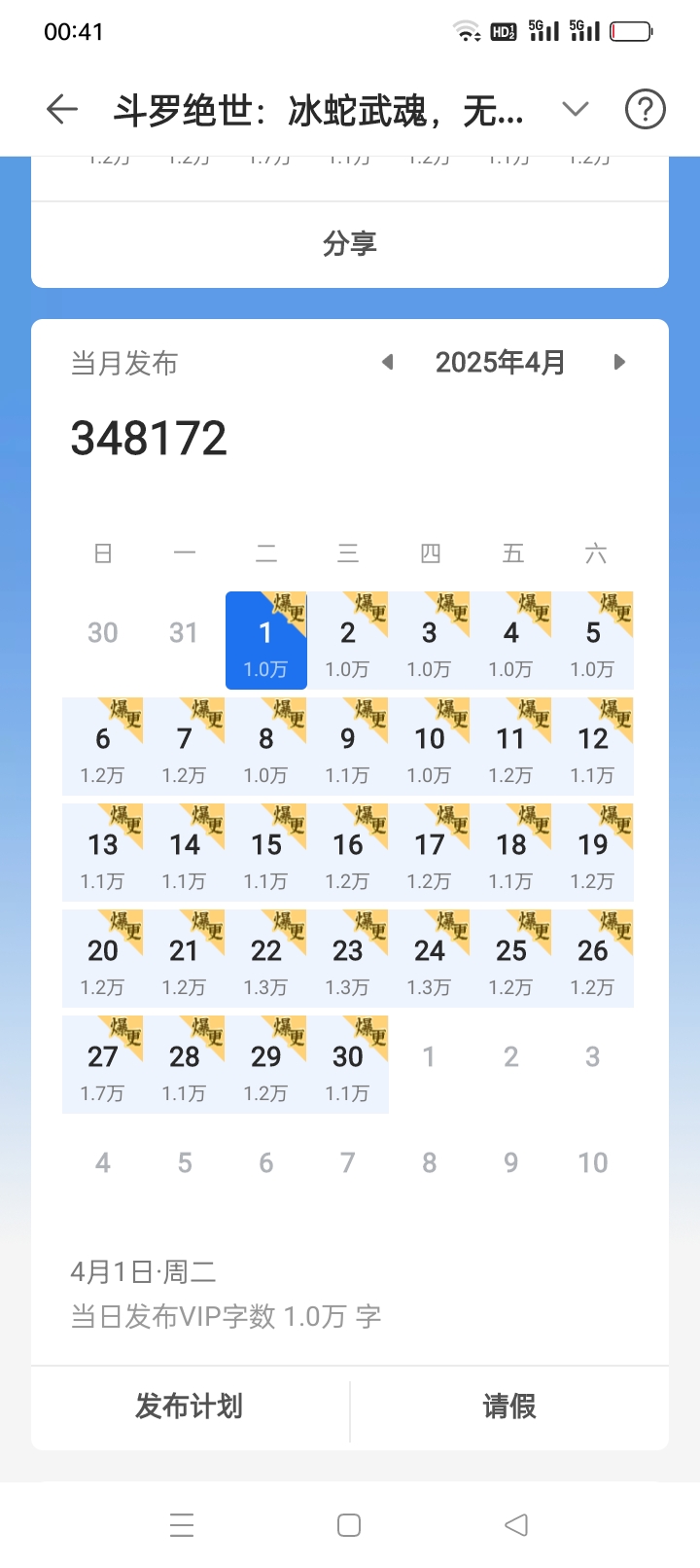Viewport: 700px width, 1568px height.
Task: Go to home via system button
Action: tap(349, 1524)
